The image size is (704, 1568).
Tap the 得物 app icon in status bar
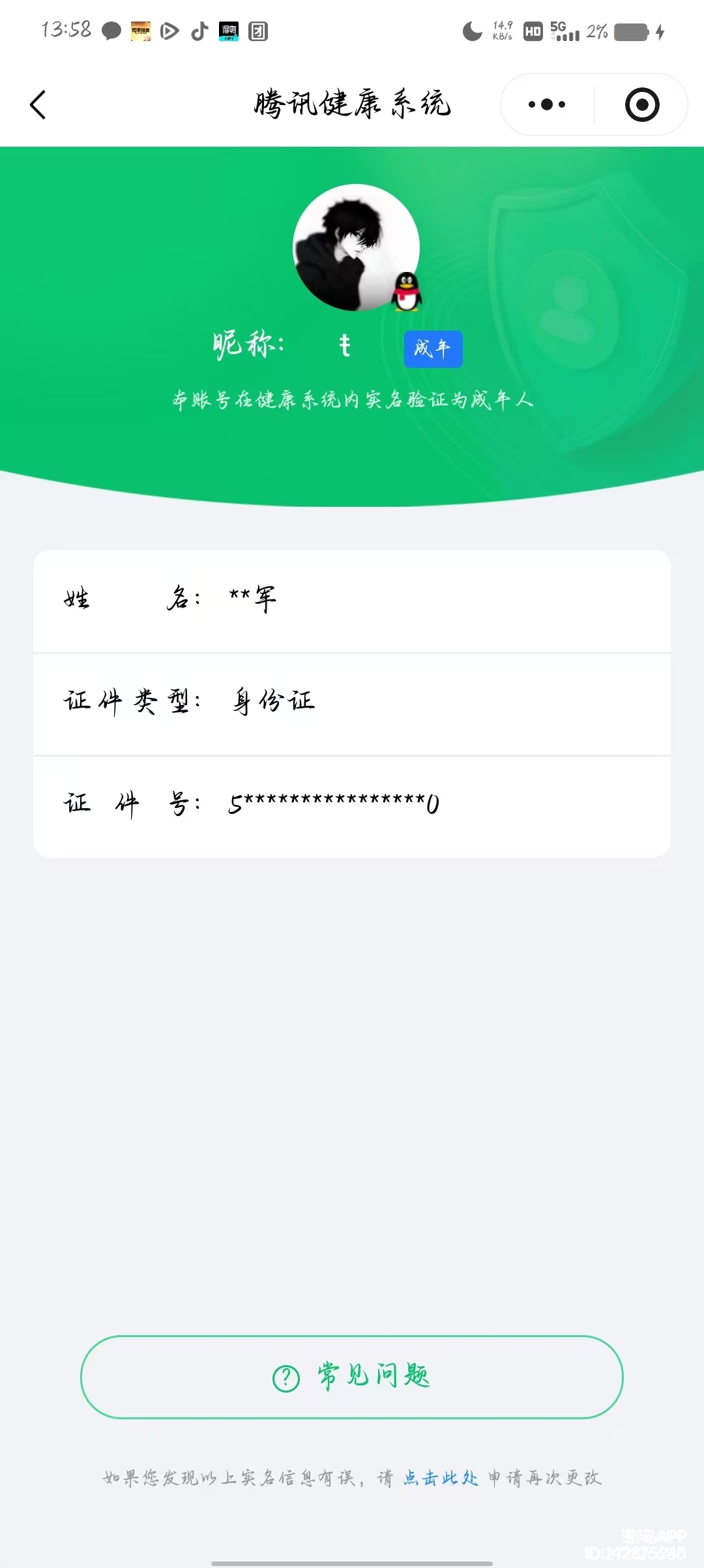click(229, 31)
